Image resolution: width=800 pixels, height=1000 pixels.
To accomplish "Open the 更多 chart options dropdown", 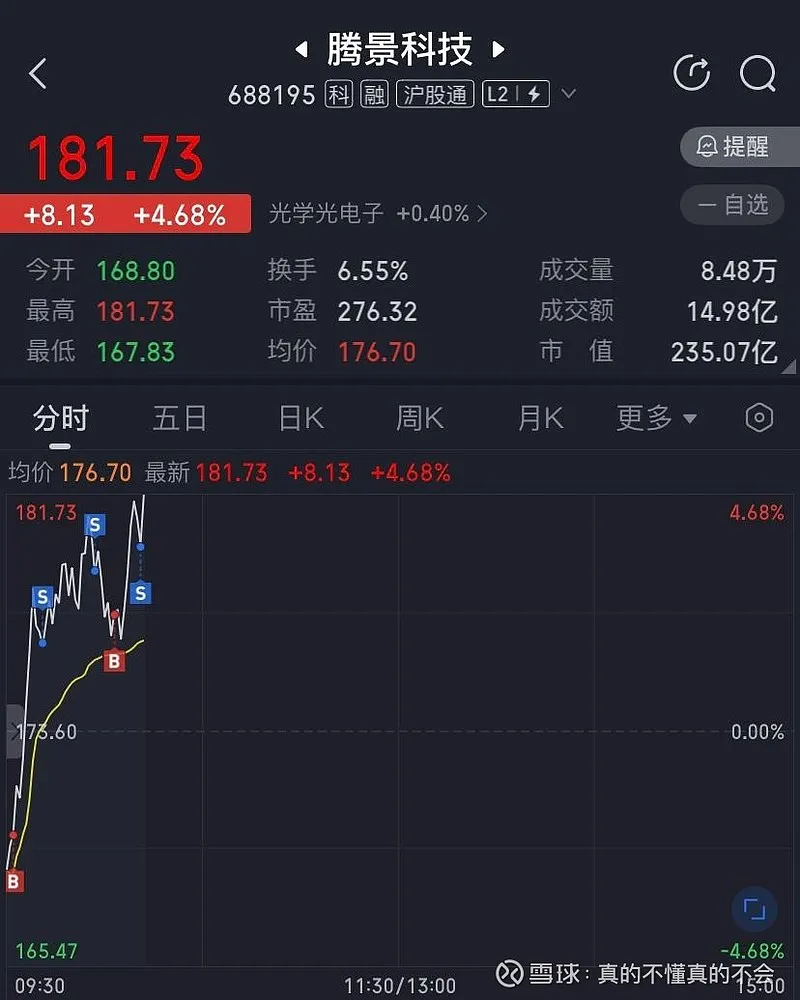I will tap(656, 418).
